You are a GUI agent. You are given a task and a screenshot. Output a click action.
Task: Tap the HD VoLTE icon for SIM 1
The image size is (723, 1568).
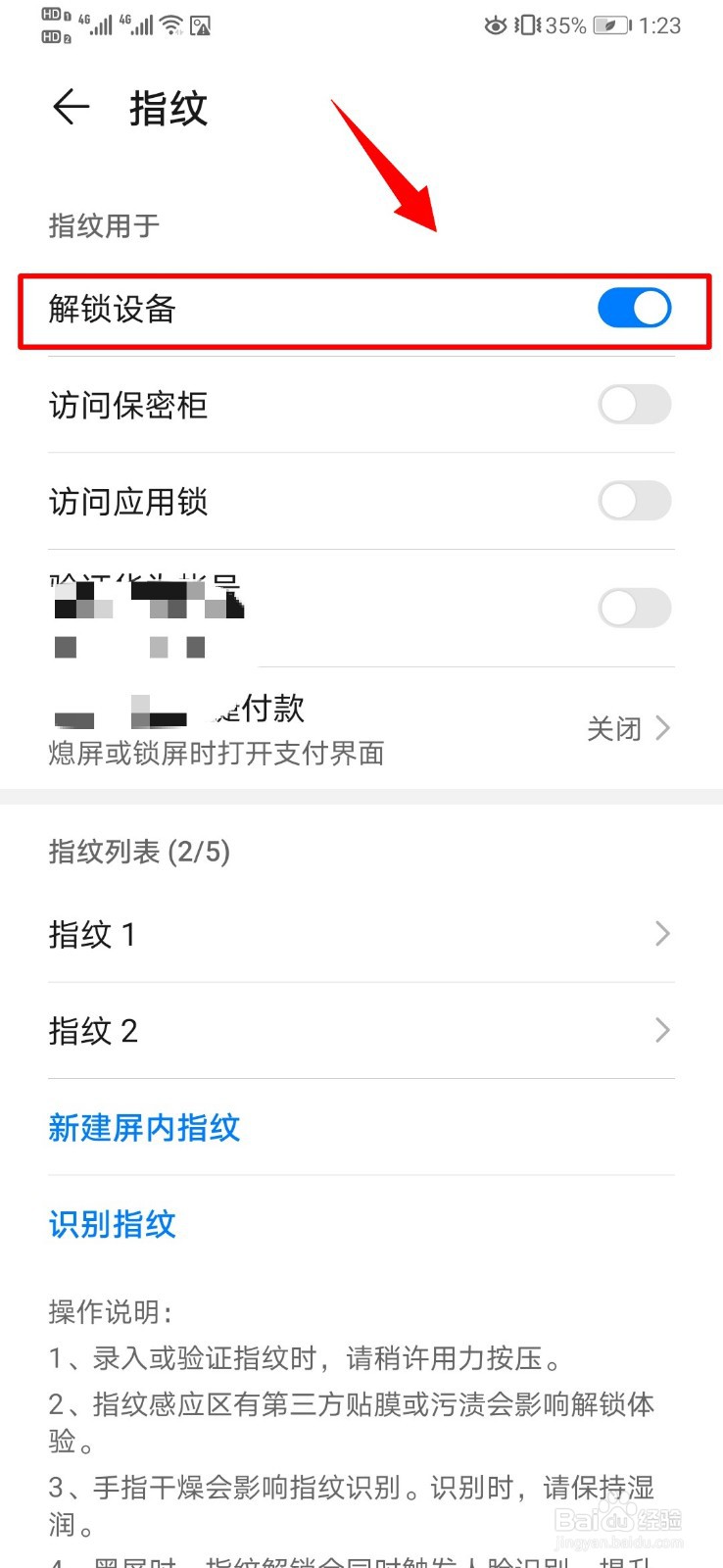(49, 16)
